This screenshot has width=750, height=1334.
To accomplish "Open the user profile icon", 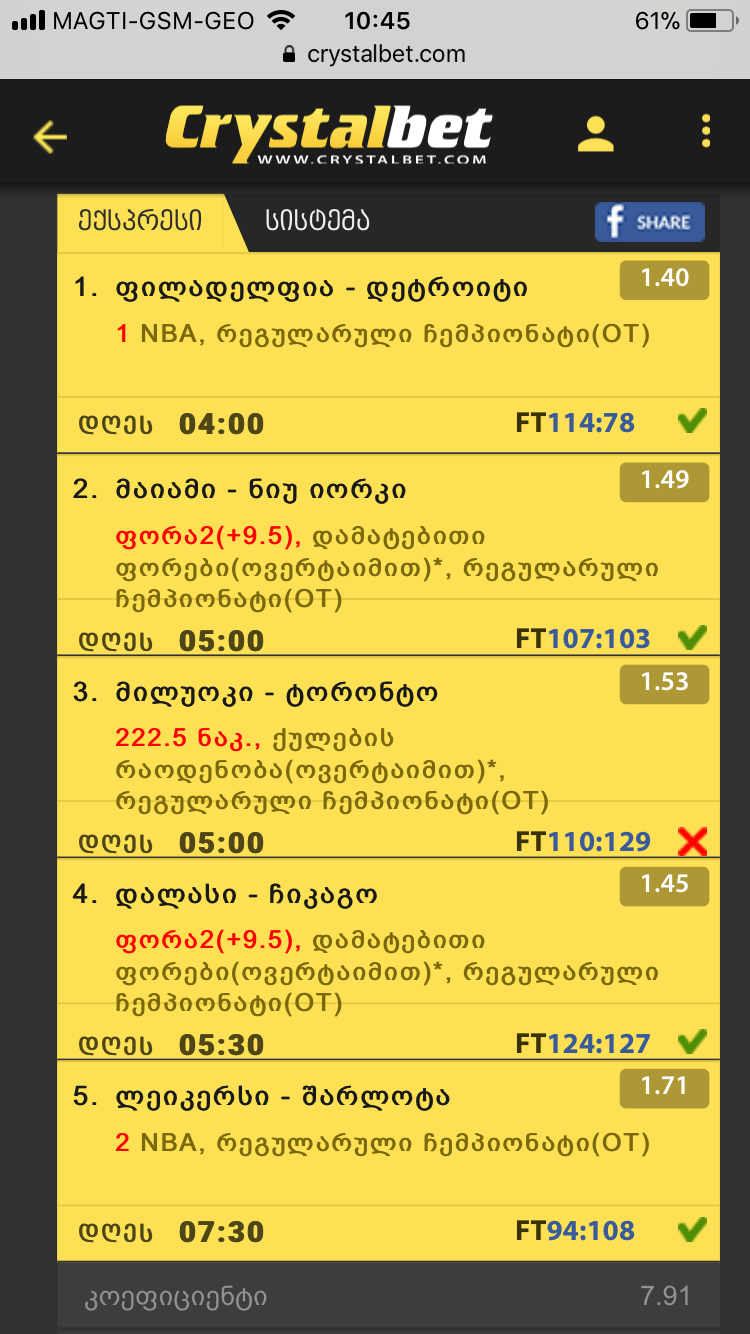I will pyautogui.click(x=597, y=131).
